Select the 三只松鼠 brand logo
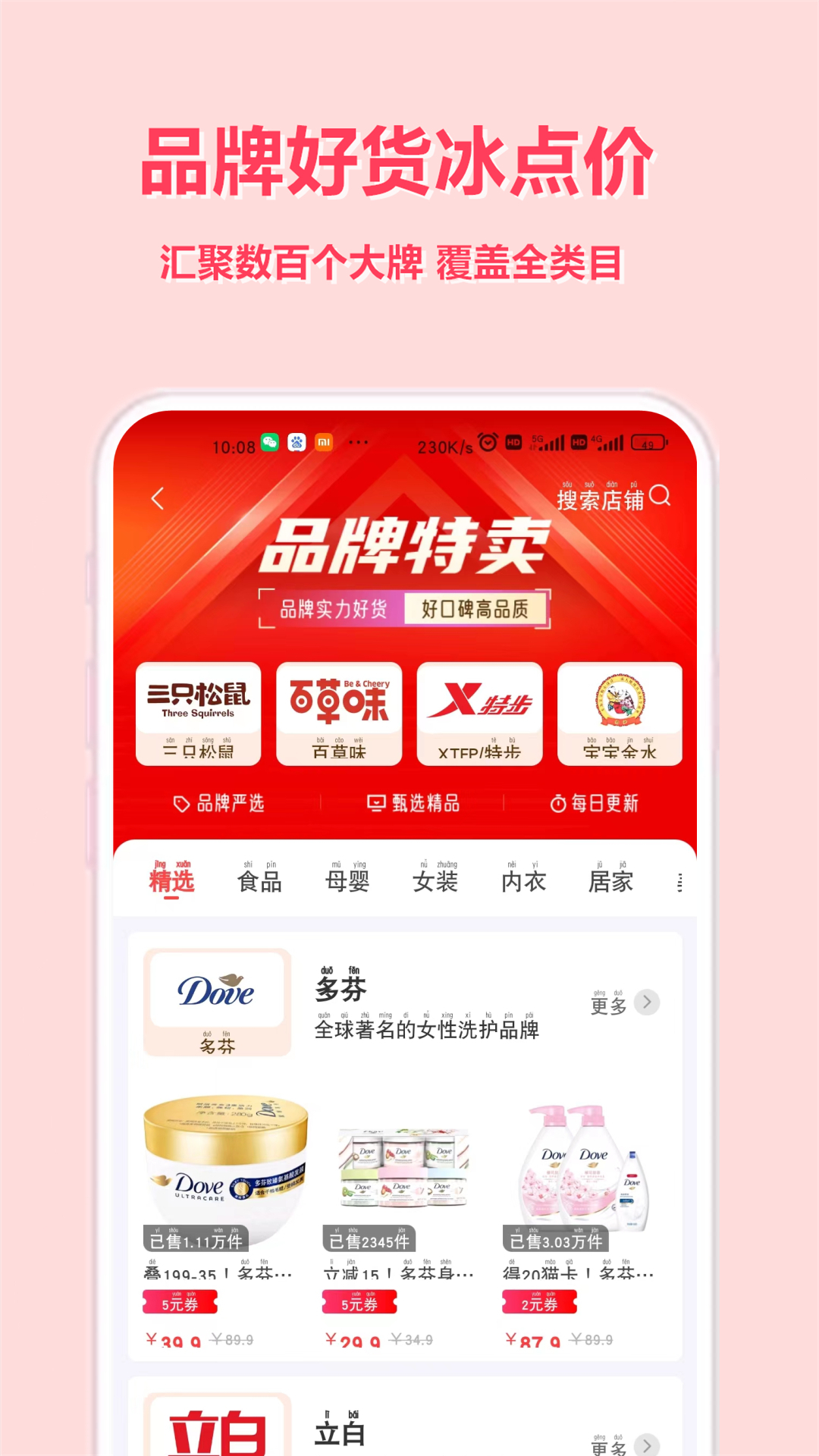 point(199,712)
